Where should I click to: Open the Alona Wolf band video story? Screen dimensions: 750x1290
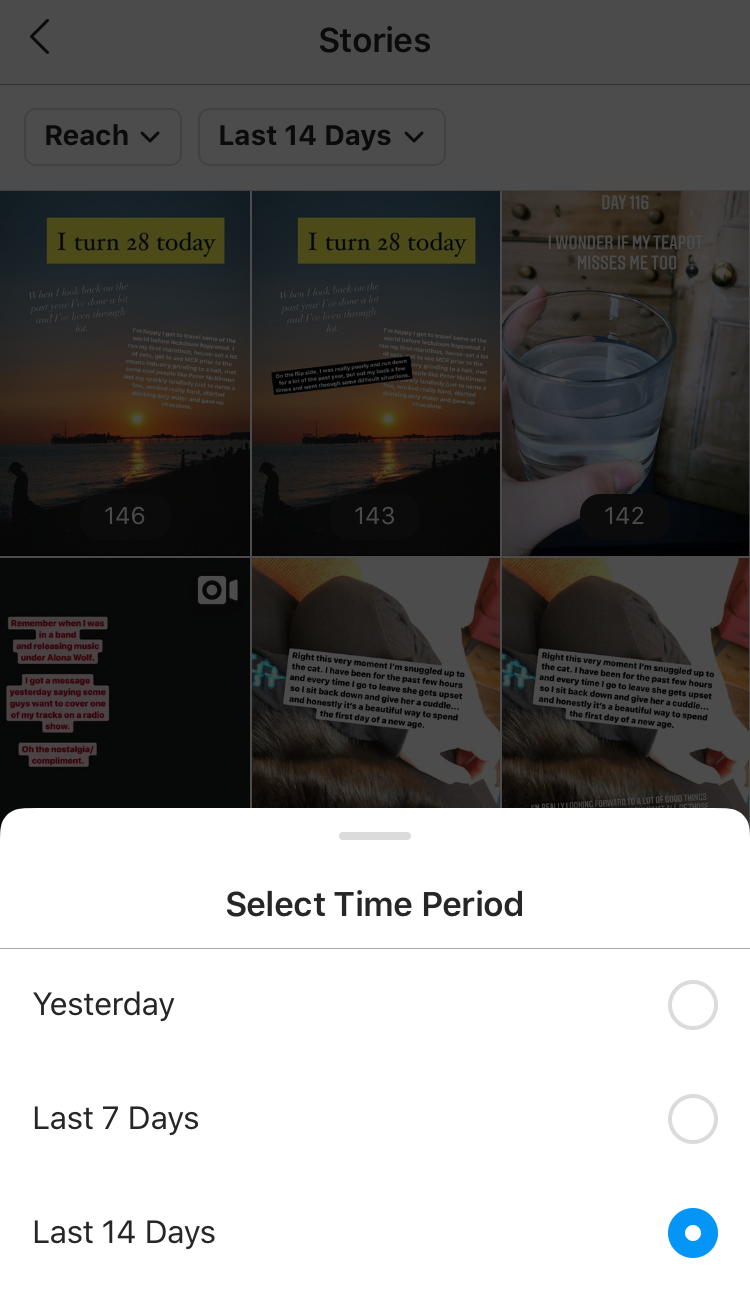[125, 682]
